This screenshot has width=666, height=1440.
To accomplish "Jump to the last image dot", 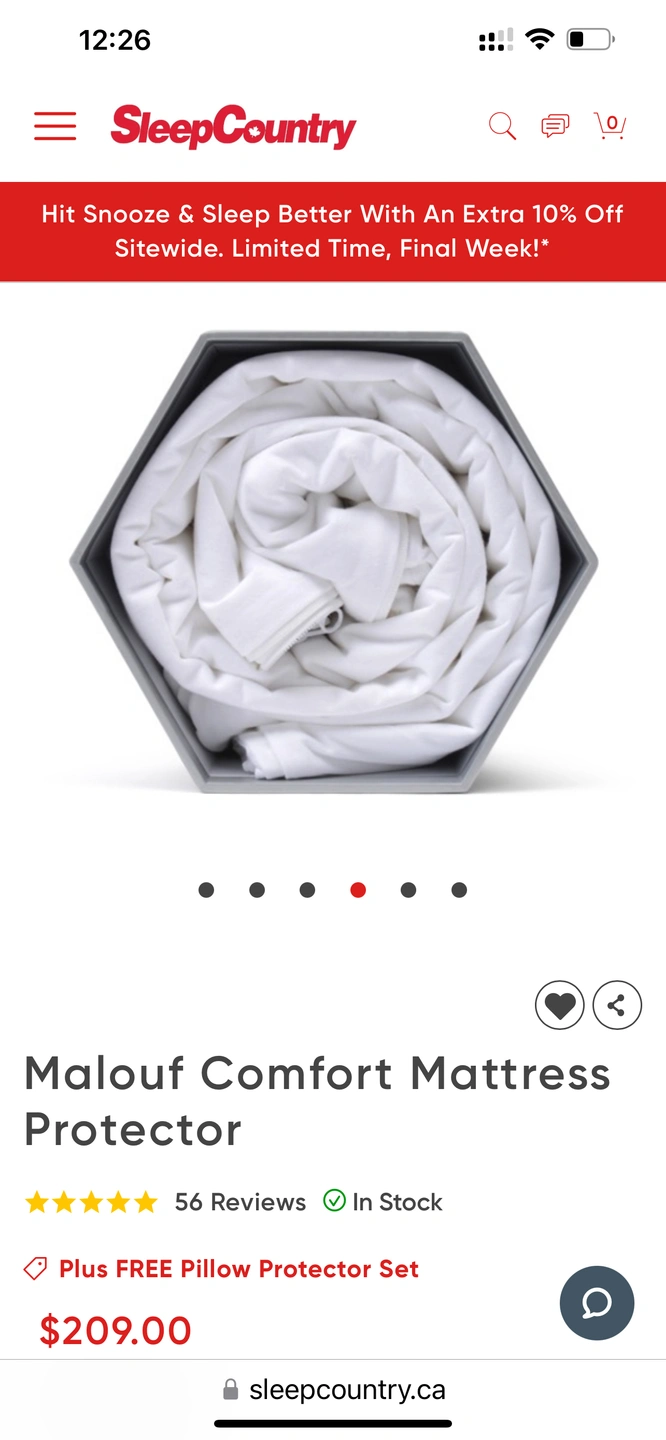I will click(x=459, y=890).
